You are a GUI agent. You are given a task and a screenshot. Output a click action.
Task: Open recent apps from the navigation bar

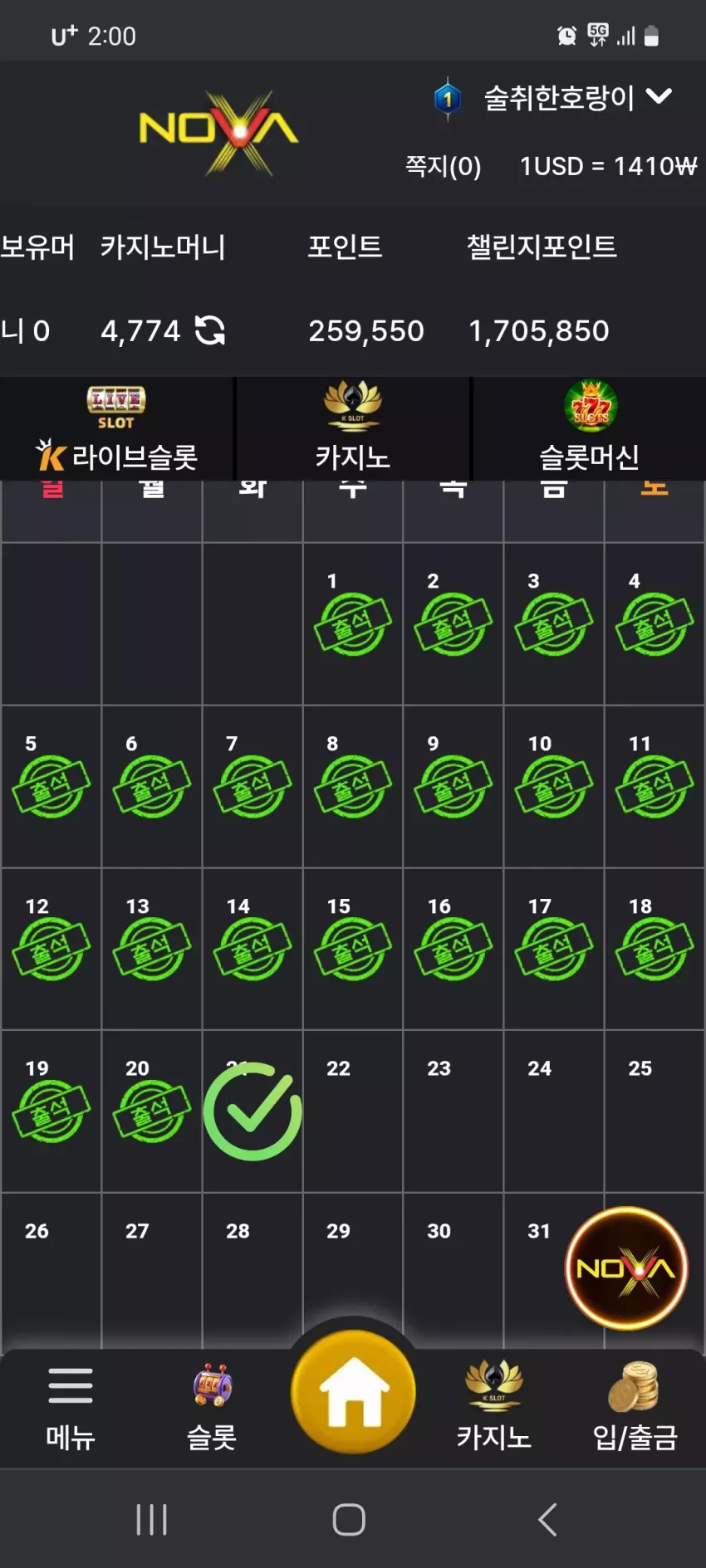152,1520
